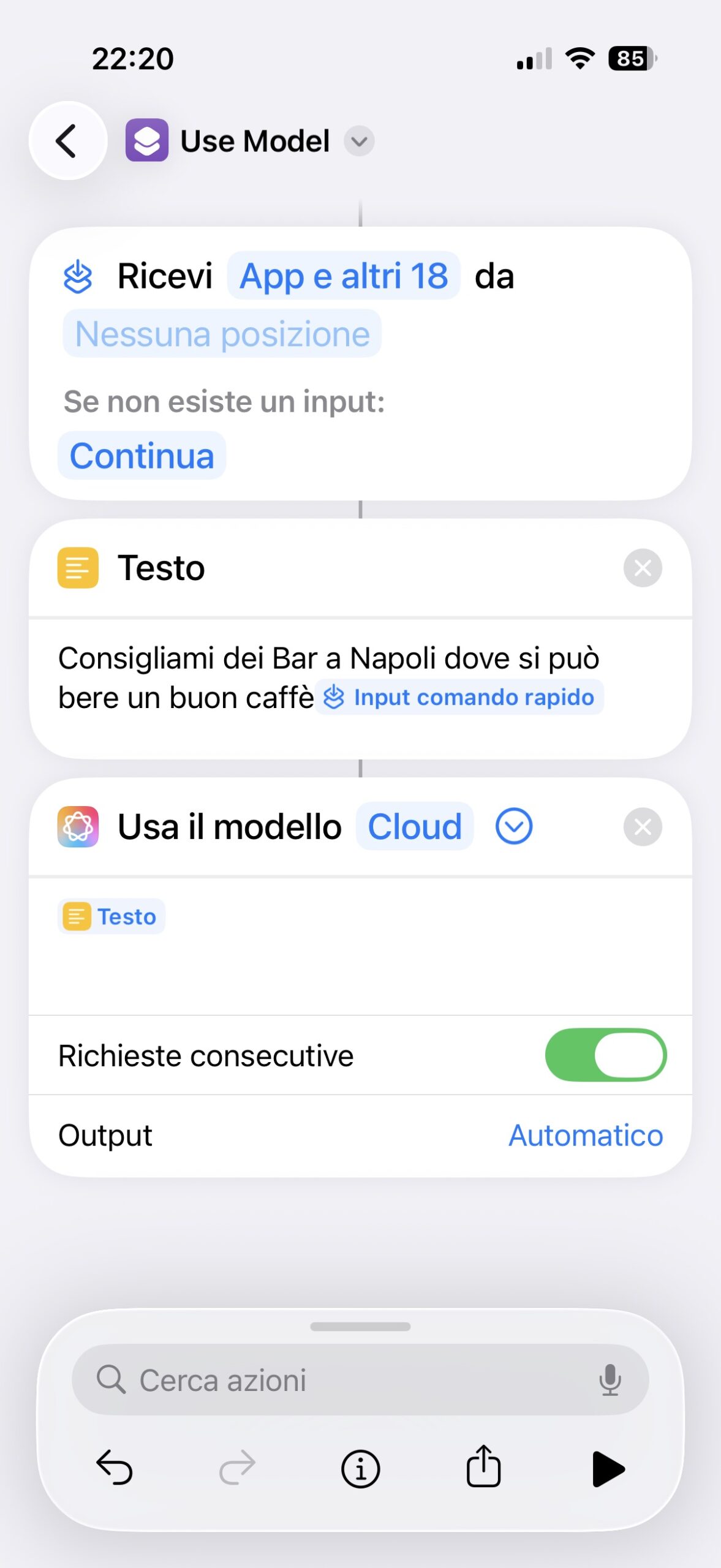Image resolution: width=721 pixels, height=1568 pixels.
Task: Select the App e altri 18 chip
Action: [344, 276]
